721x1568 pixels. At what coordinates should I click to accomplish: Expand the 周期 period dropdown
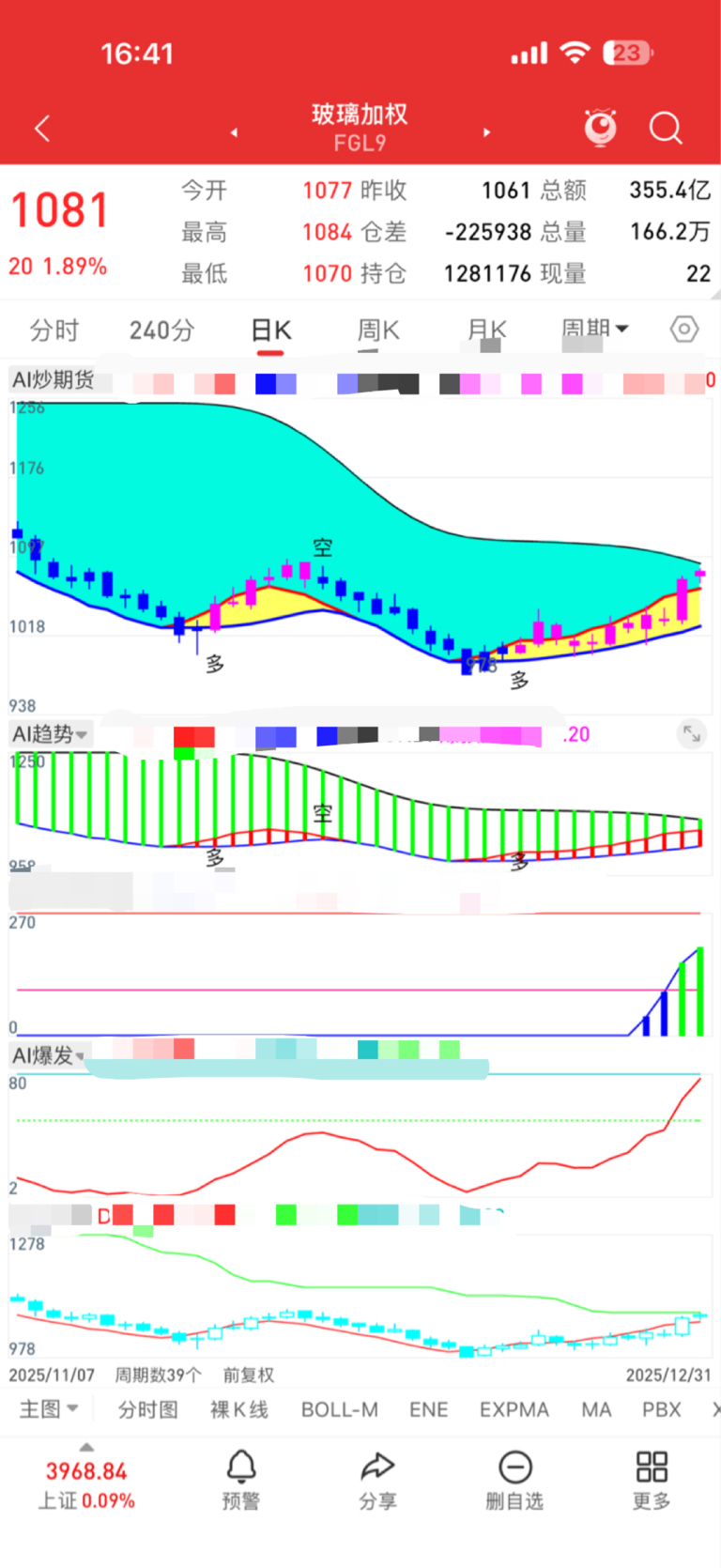[x=595, y=329]
